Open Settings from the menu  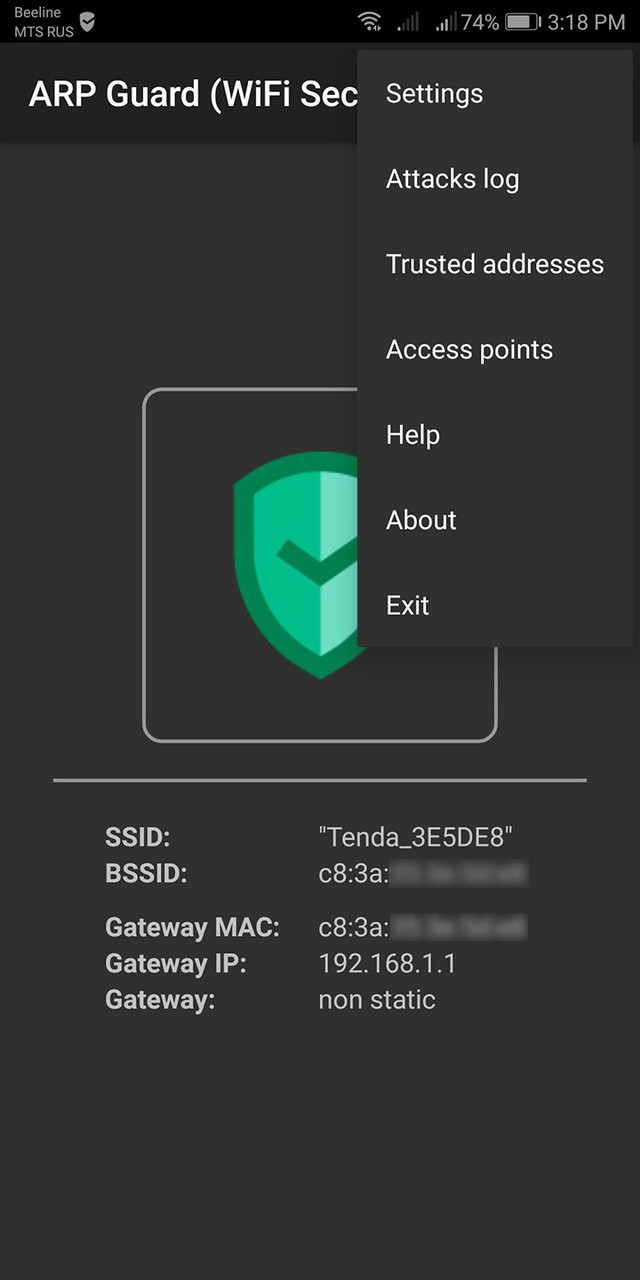[435, 94]
